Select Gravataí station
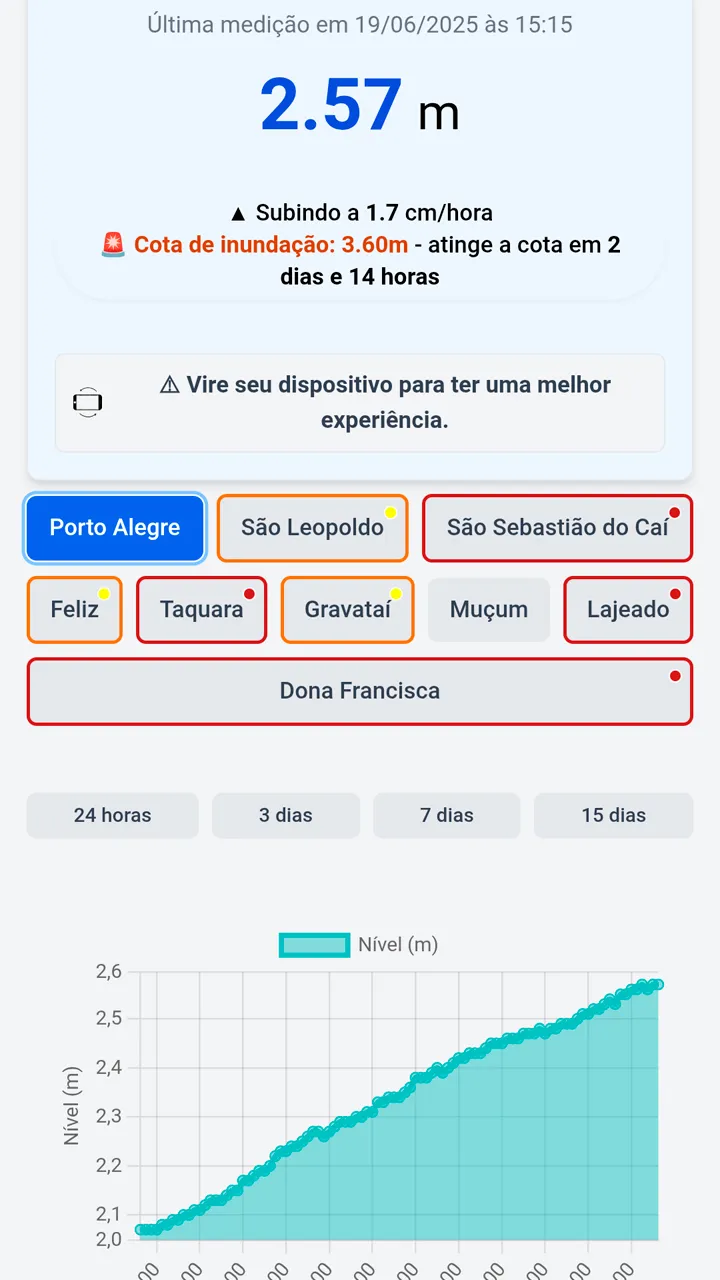This screenshot has width=720, height=1280. 347,609
